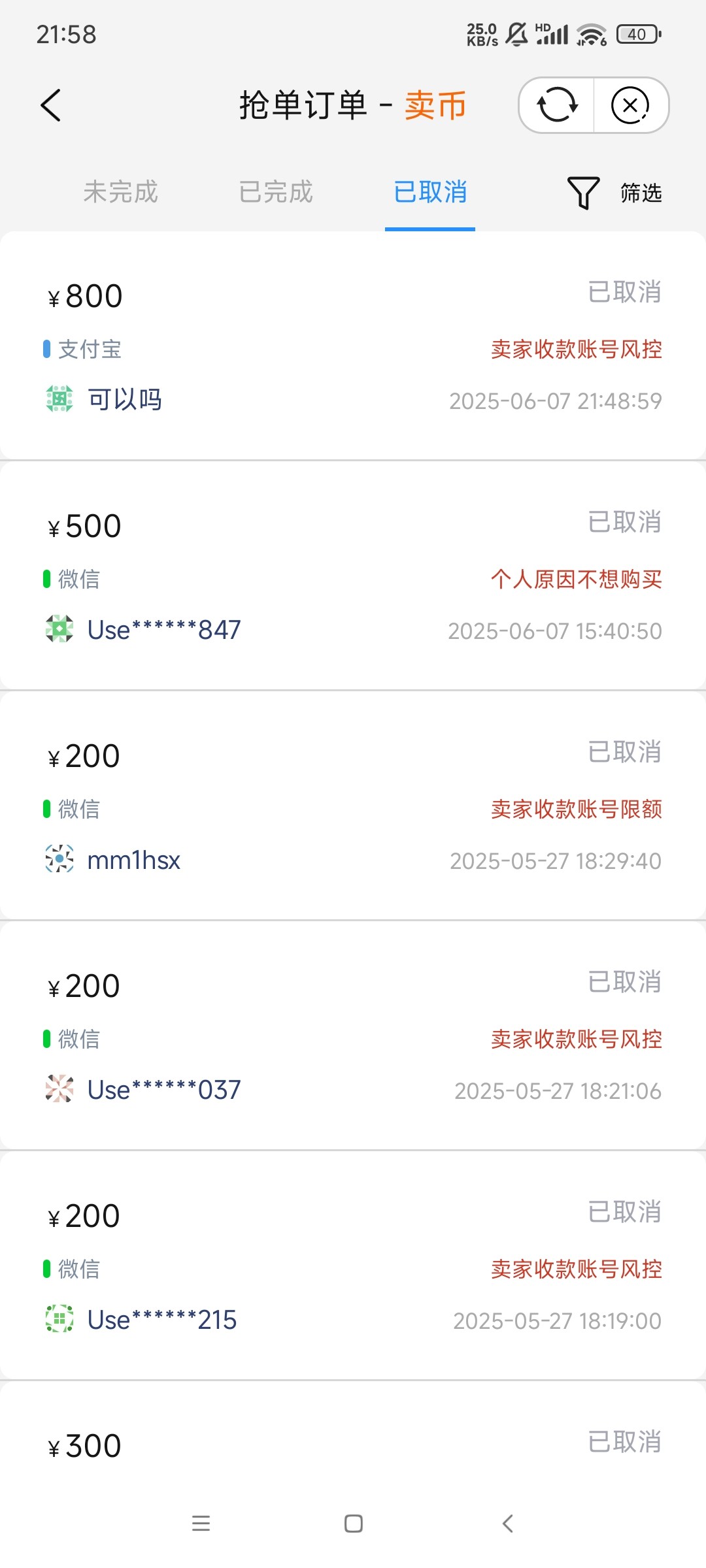Open the ¥200 order from Use******037
The height and width of the screenshot is (1568, 706).
point(353,1036)
